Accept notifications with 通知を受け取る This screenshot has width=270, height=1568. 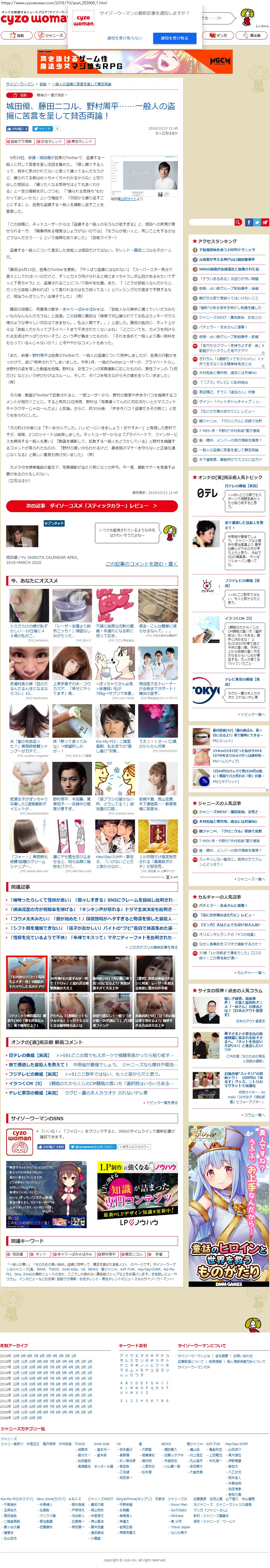click(x=174, y=38)
